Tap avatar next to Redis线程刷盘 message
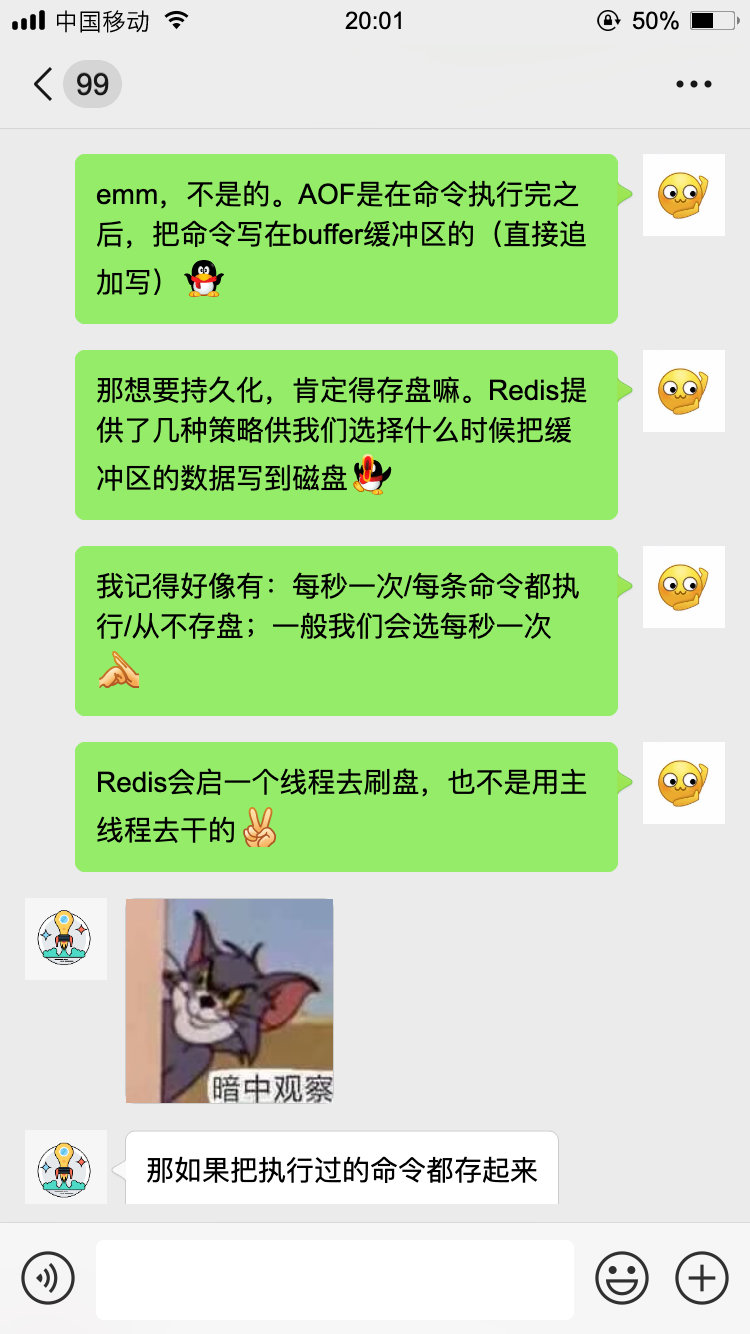The height and width of the screenshot is (1334, 750). tap(683, 783)
